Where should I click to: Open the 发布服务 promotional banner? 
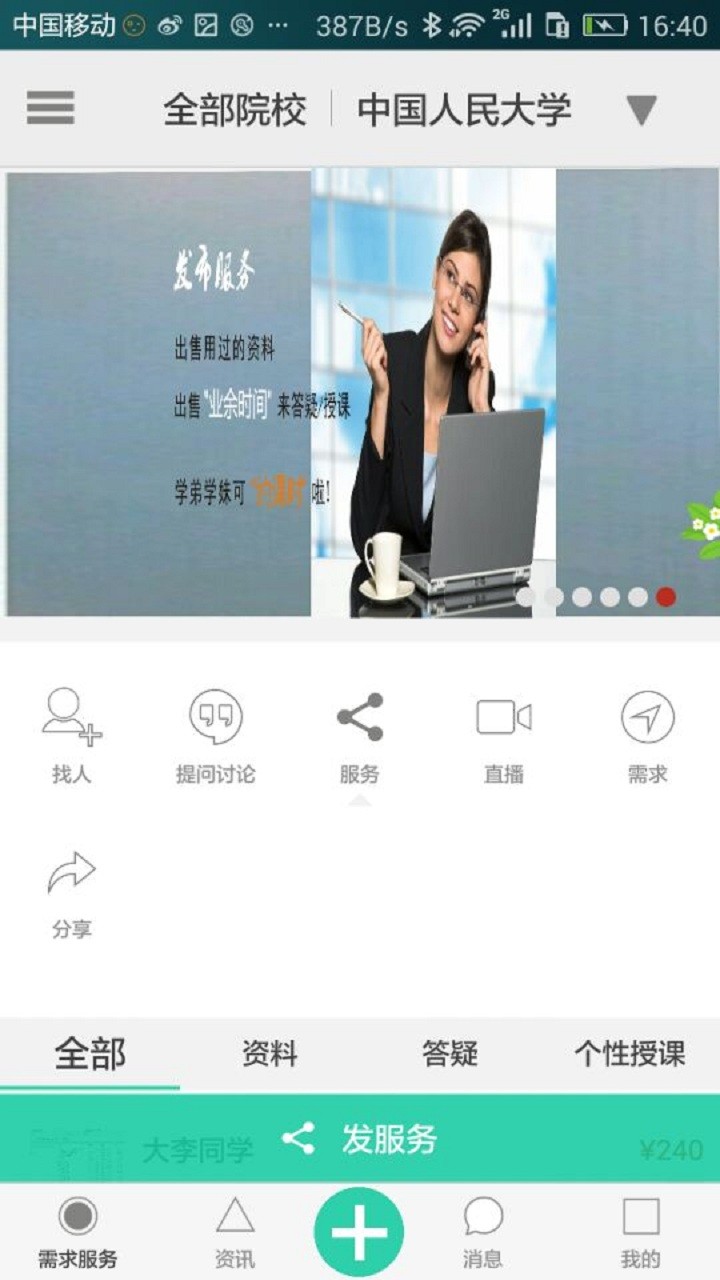360,392
